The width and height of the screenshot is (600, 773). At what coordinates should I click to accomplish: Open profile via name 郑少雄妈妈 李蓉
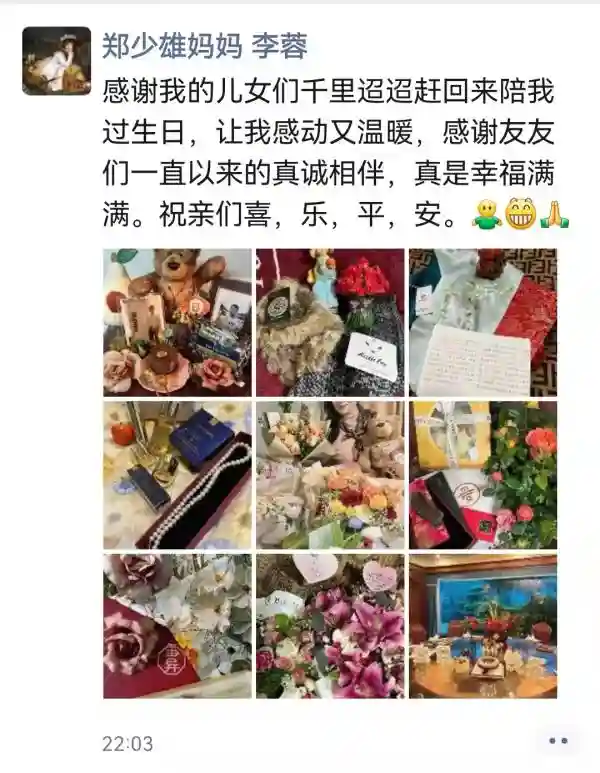coord(205,45)
